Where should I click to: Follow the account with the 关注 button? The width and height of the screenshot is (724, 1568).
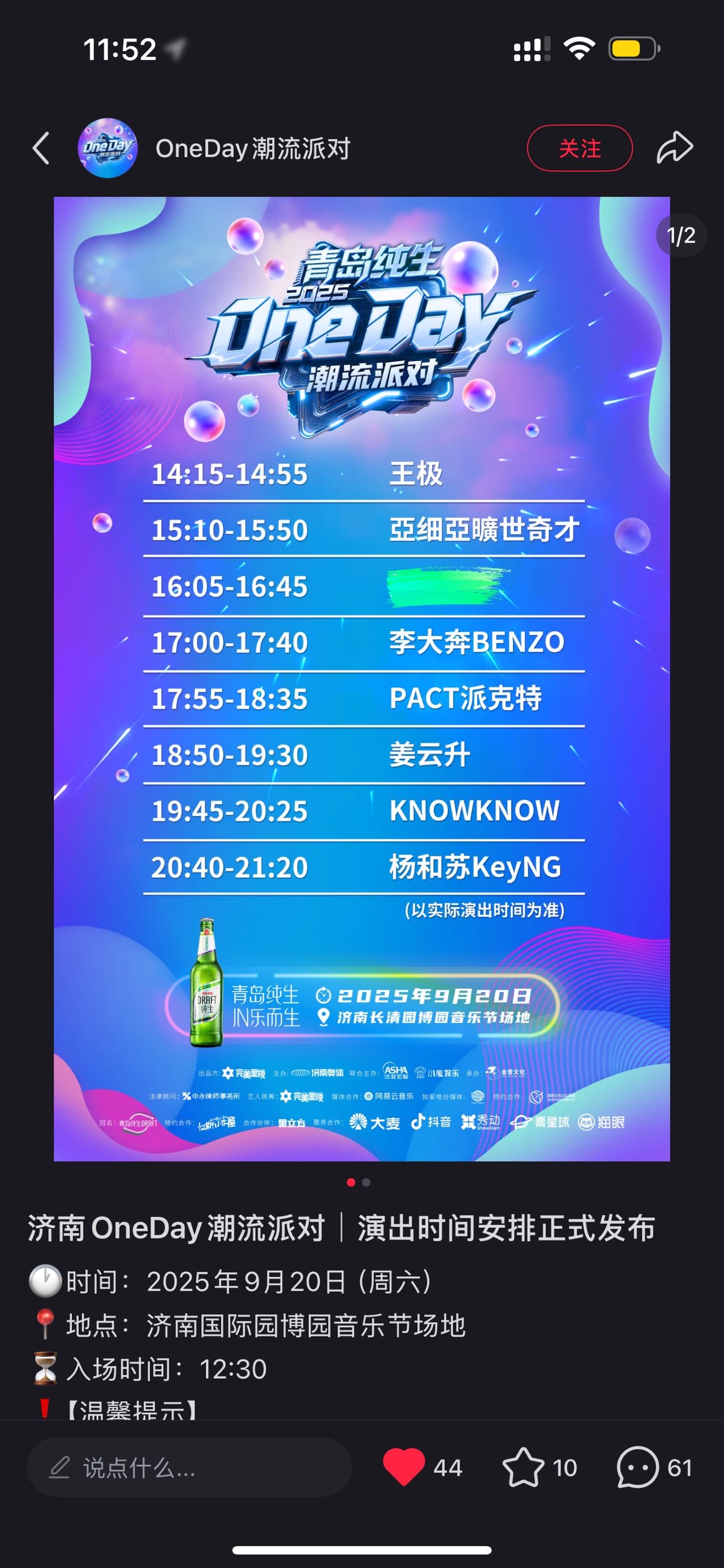click(x=579, y=149)
